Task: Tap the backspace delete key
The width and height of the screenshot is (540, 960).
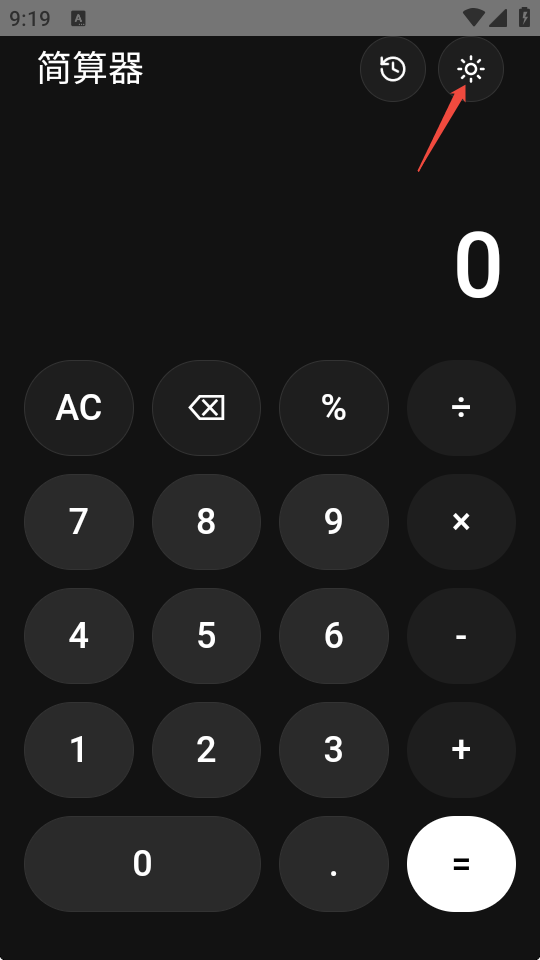Action: click(206, 408)
